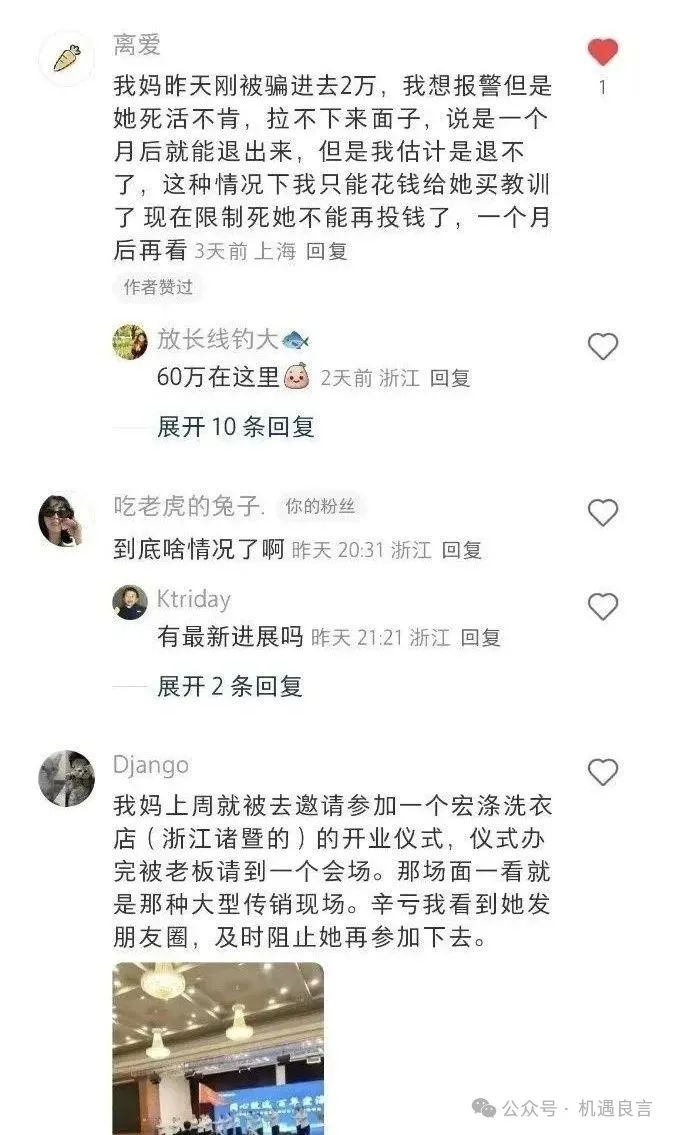Unlike the comment by 离爱
The image size is (674, 1135).
pos(602,52)
